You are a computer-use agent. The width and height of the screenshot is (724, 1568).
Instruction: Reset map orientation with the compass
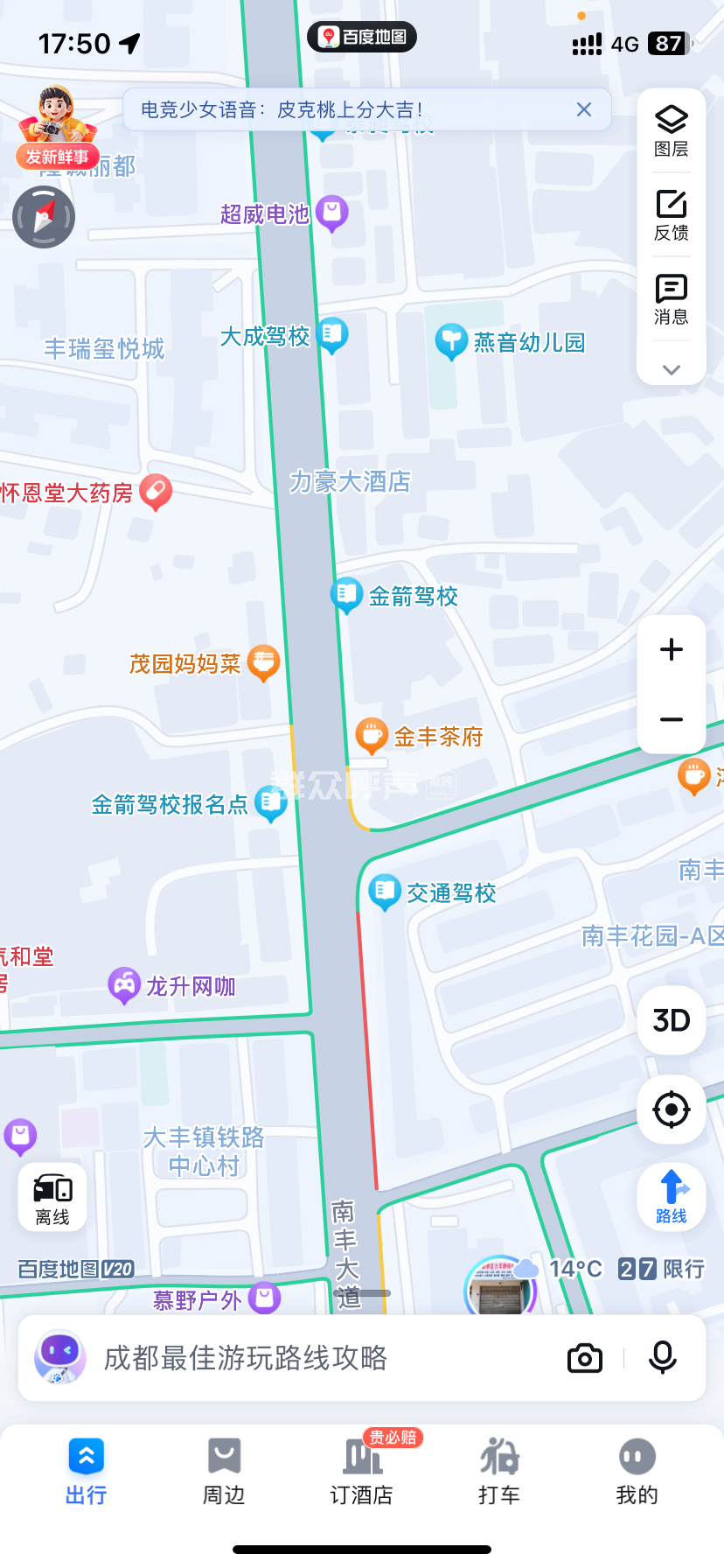pos(44,217)
